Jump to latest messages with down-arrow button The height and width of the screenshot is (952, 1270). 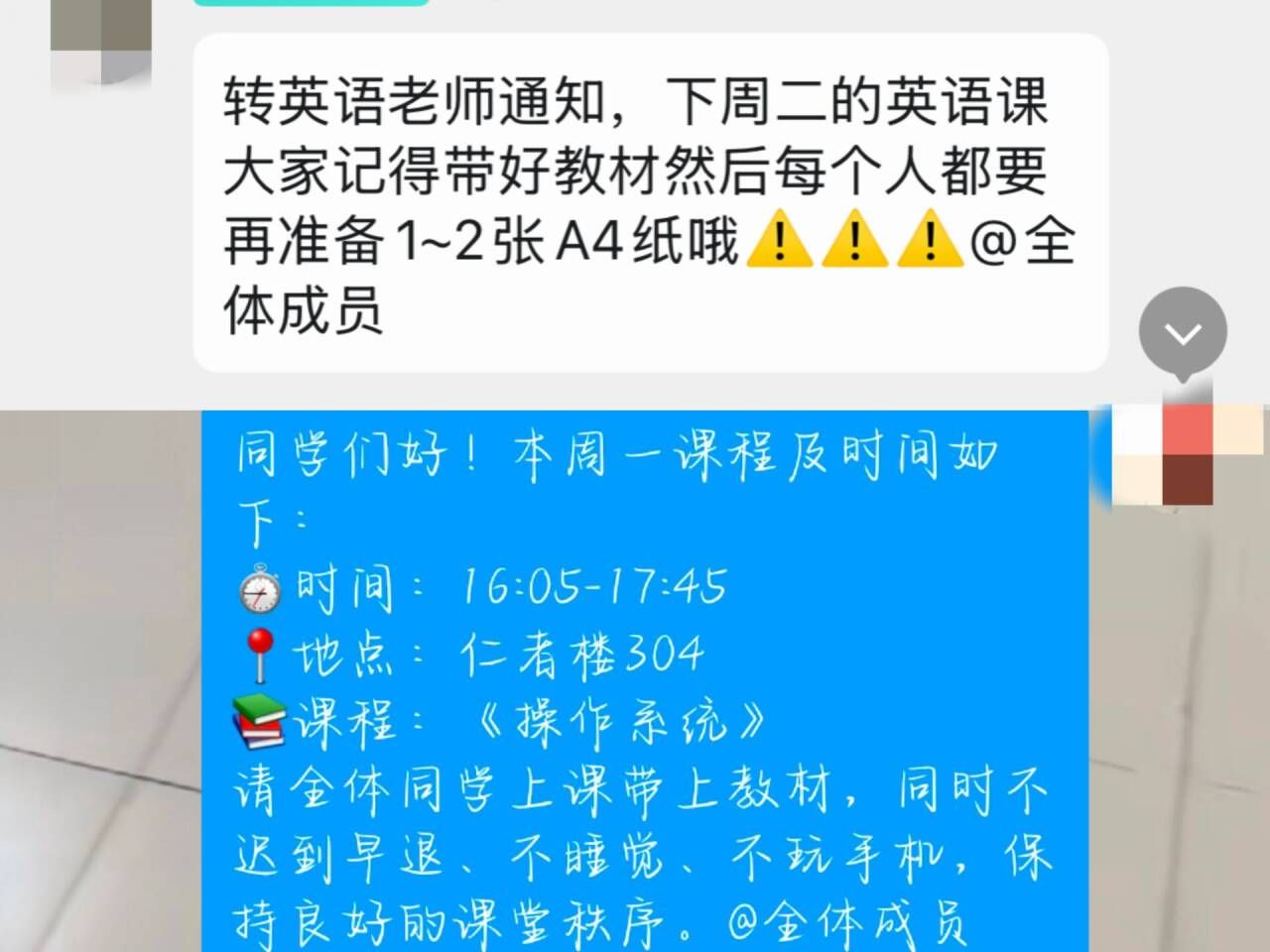point(1183,332)
